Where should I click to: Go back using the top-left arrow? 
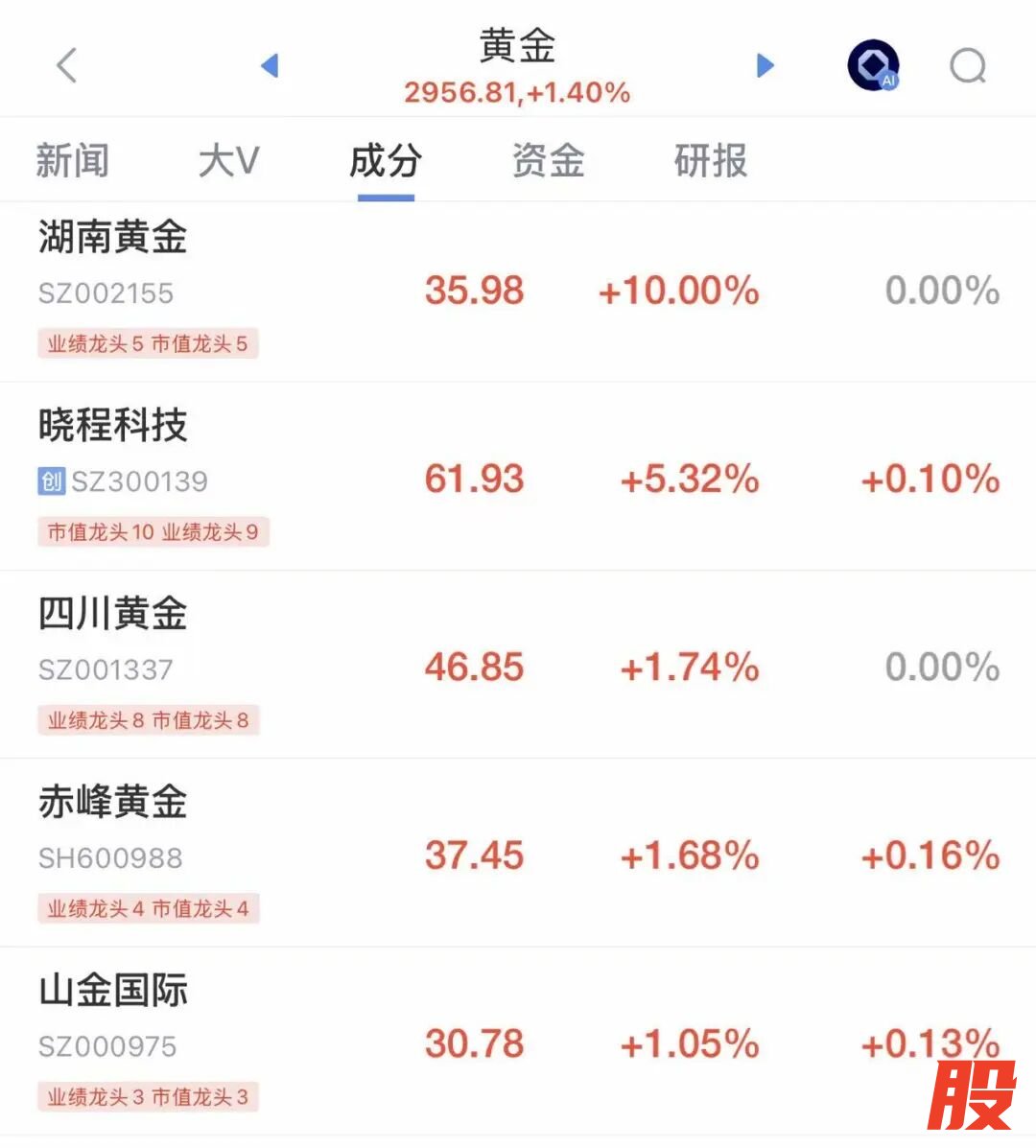coord(66,66)
